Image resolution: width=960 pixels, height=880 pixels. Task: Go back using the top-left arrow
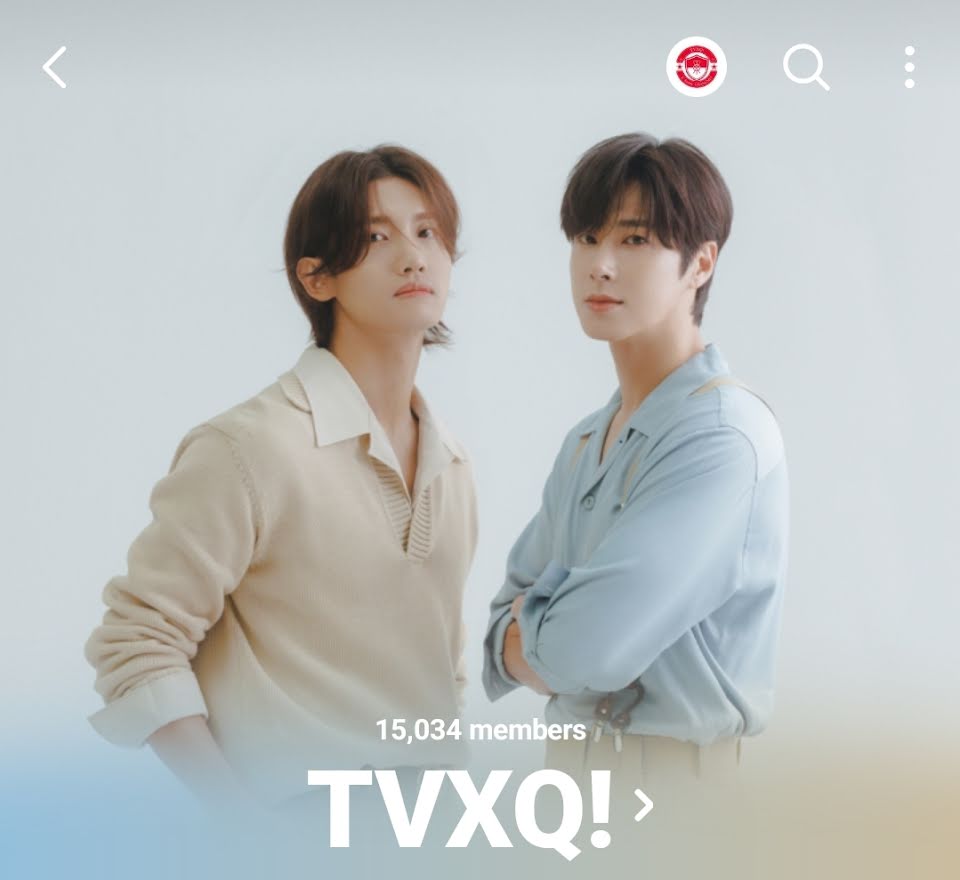pos(54,67)
